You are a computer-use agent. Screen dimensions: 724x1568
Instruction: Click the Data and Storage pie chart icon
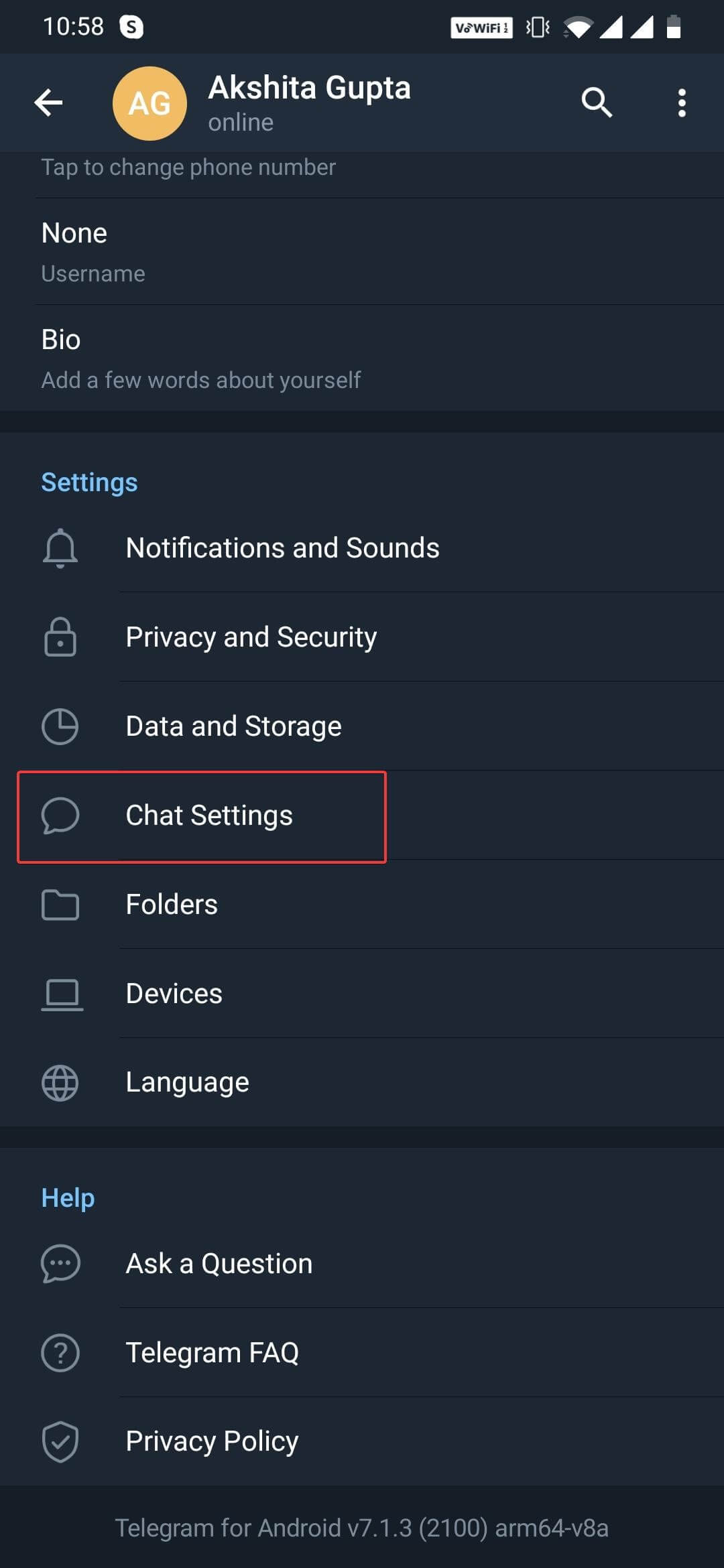(60, 726)
